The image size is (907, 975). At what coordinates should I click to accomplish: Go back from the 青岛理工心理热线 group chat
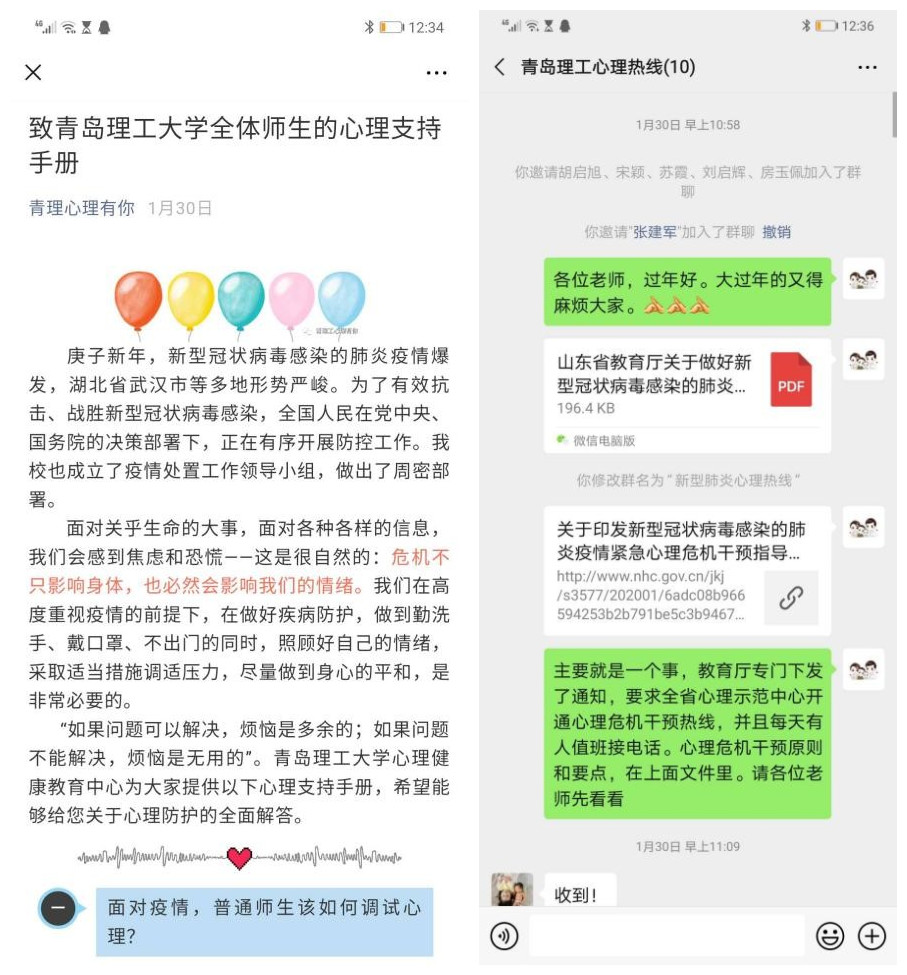[500, 67]
